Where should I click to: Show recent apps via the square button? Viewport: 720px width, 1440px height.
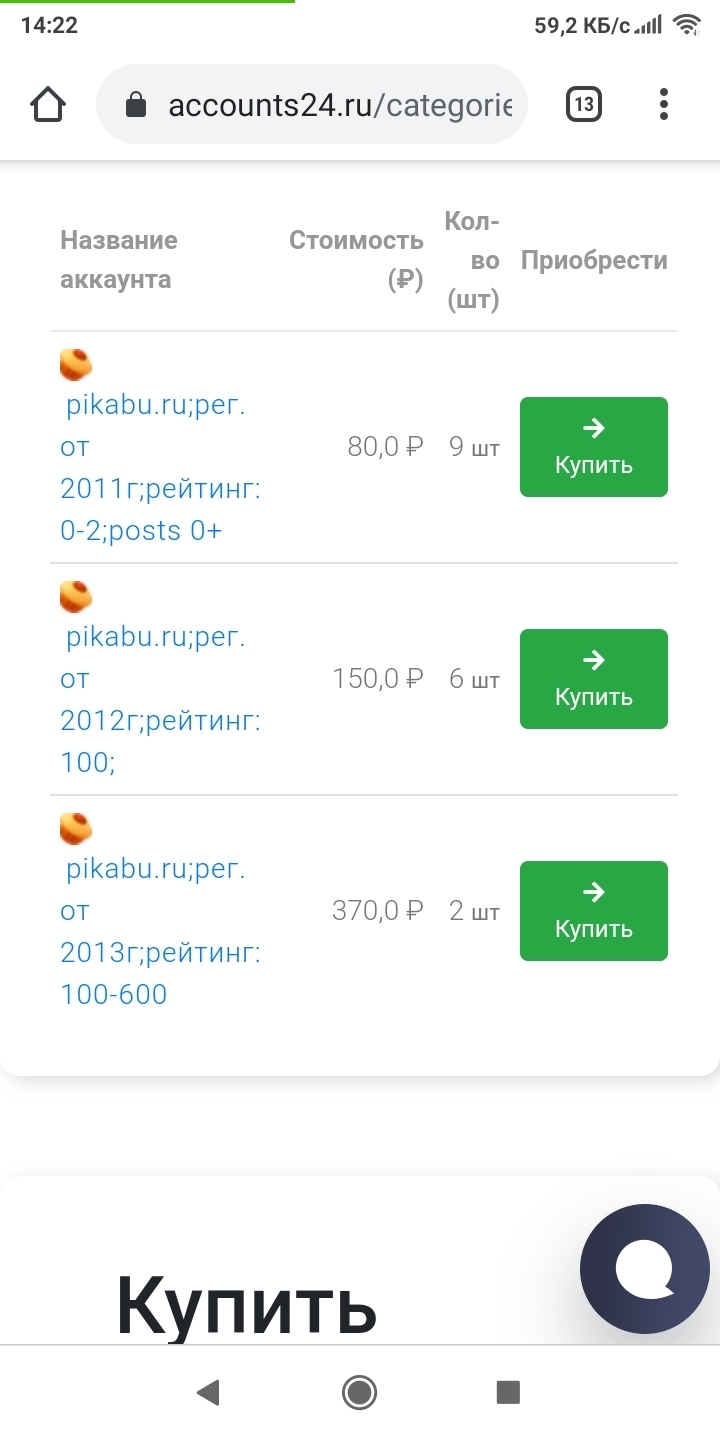508,1392
